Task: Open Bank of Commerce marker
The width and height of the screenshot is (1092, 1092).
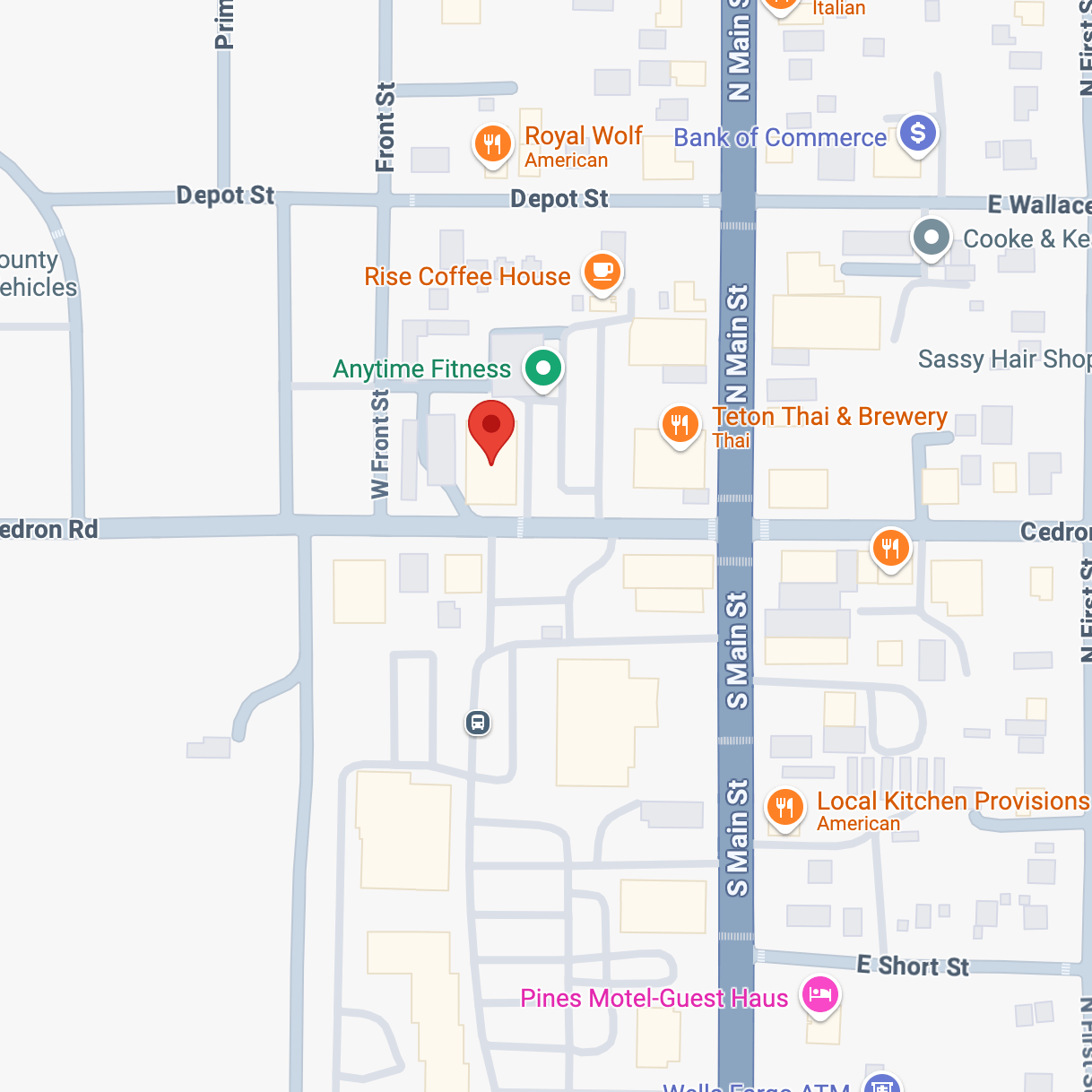Action: [x=917, y=134]
